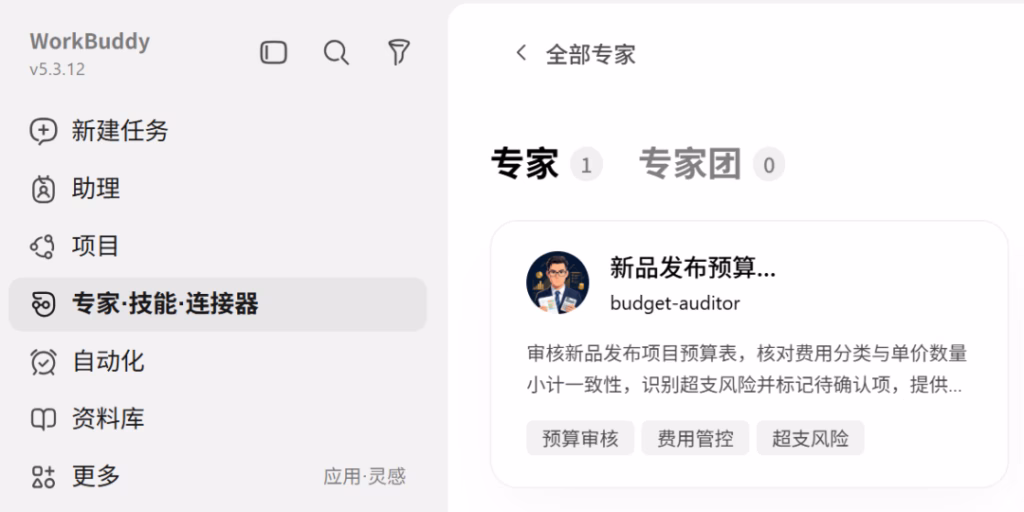1024x512 pixels.
Task: Expand the 更多 menu item
Action: click(x=217, y=476)
